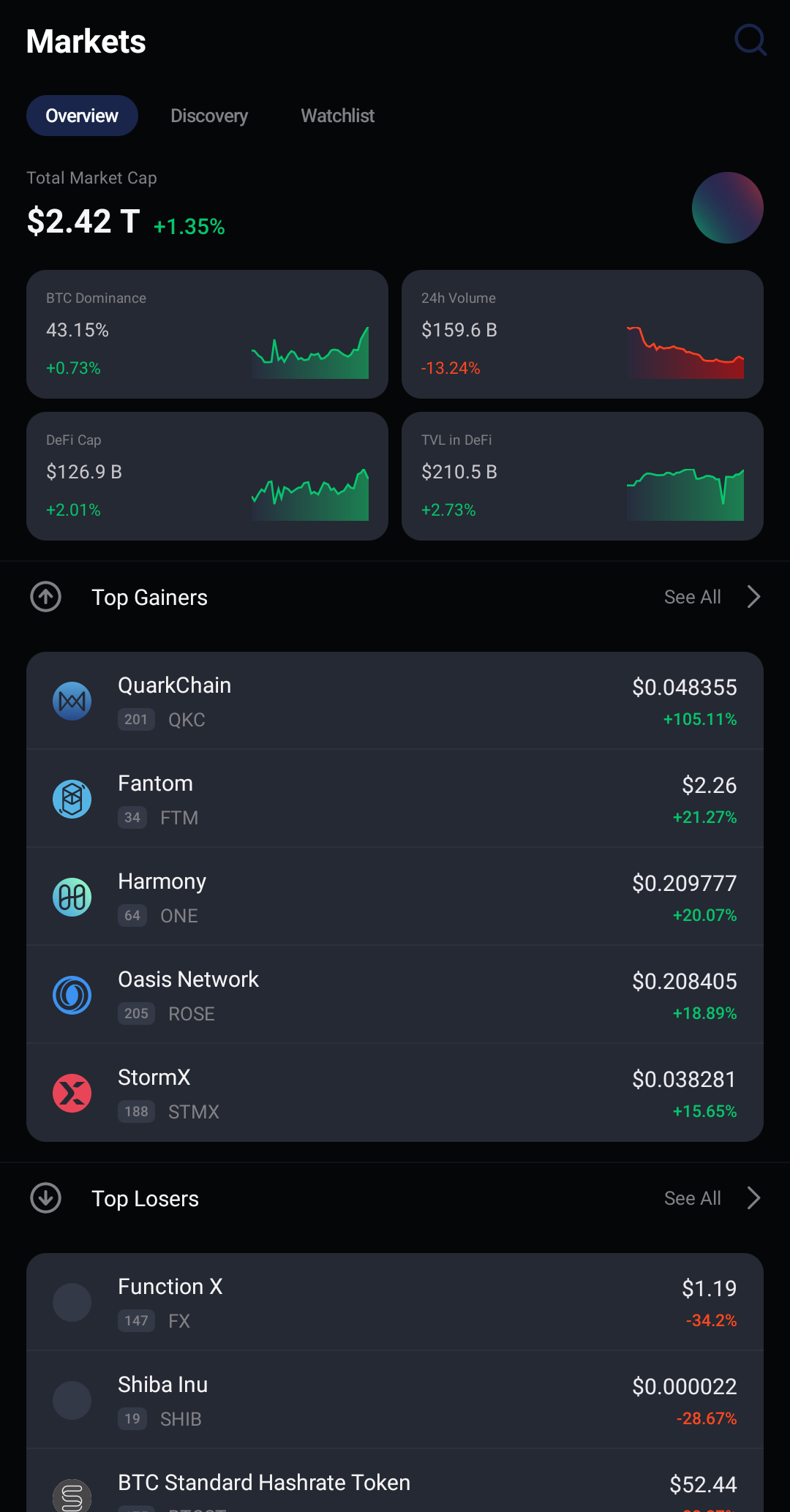Open See All for Top Gainers
790x1512 pixels.
point(692,597)
